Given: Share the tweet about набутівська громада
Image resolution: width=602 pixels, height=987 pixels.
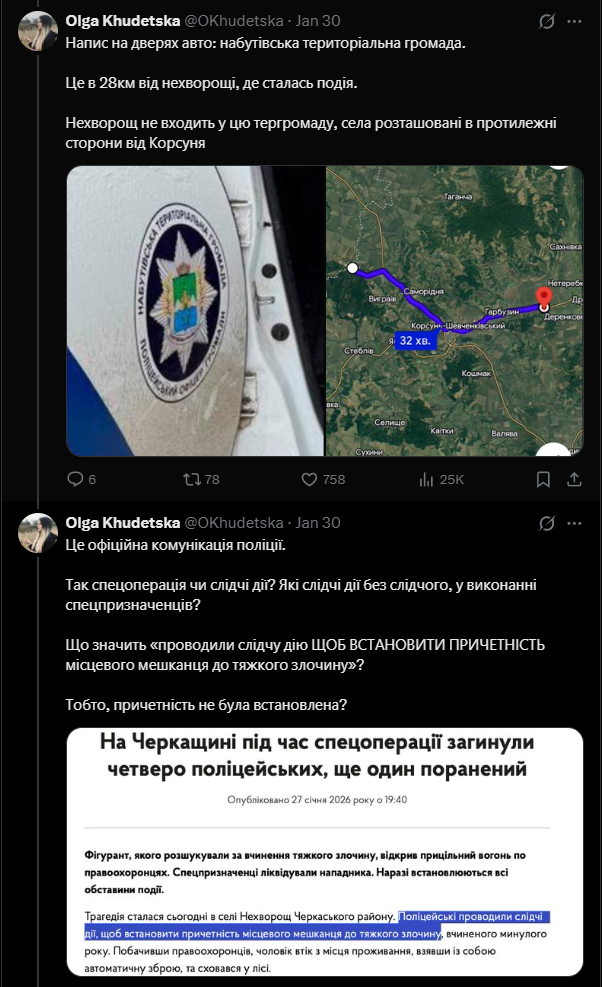Looking at the screenshot, I should [x=574, y=480].
